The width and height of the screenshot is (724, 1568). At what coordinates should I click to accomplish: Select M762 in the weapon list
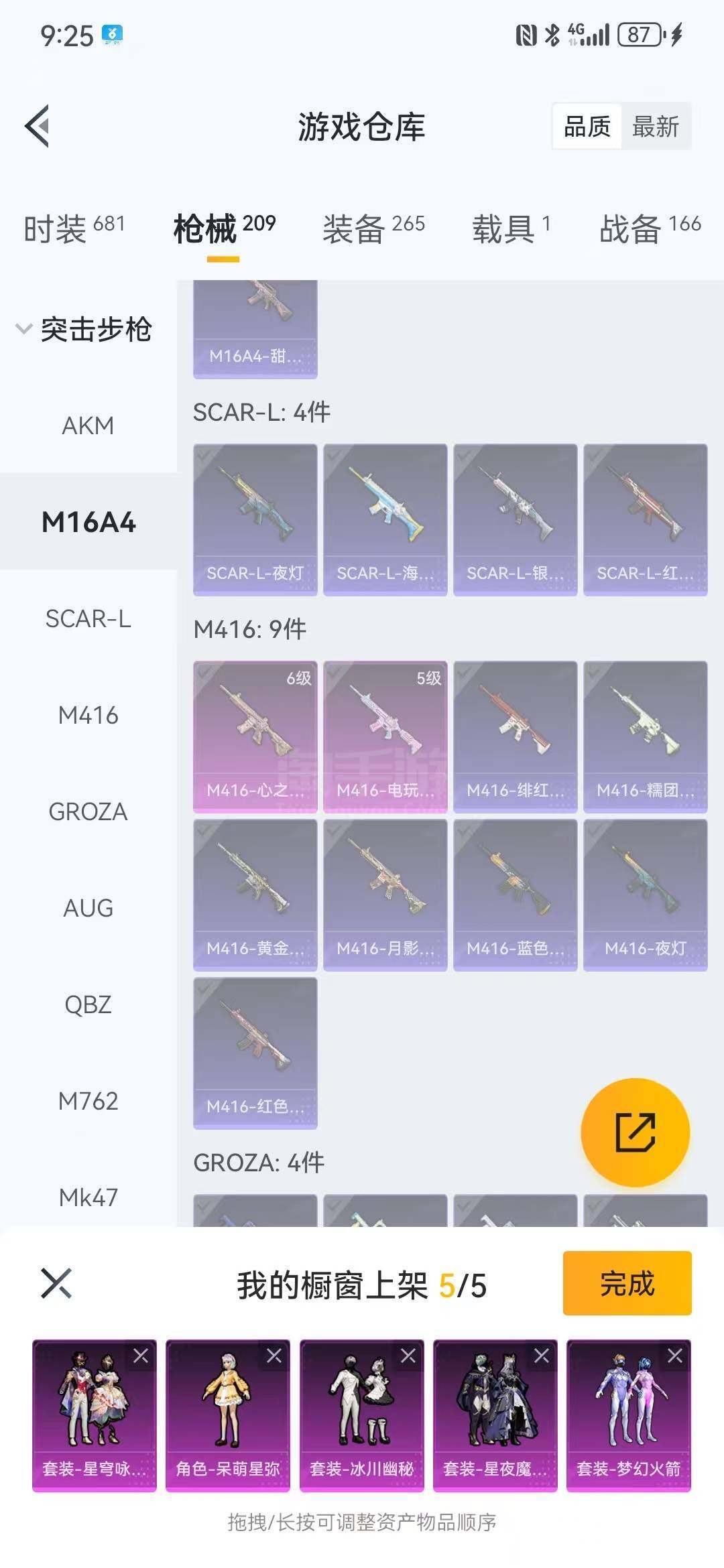tap(88, 1101)
